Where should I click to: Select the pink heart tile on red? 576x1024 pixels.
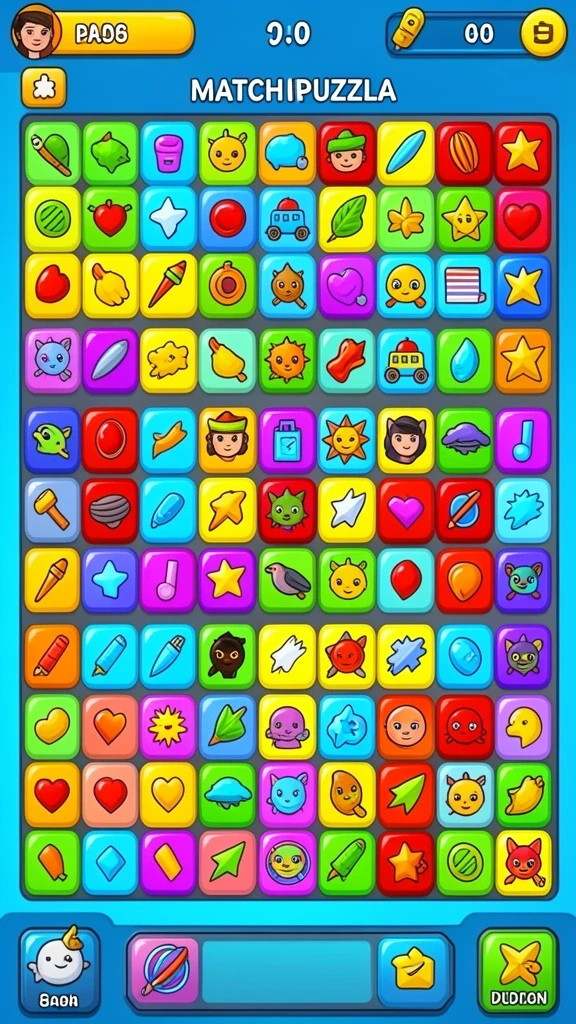406,510
